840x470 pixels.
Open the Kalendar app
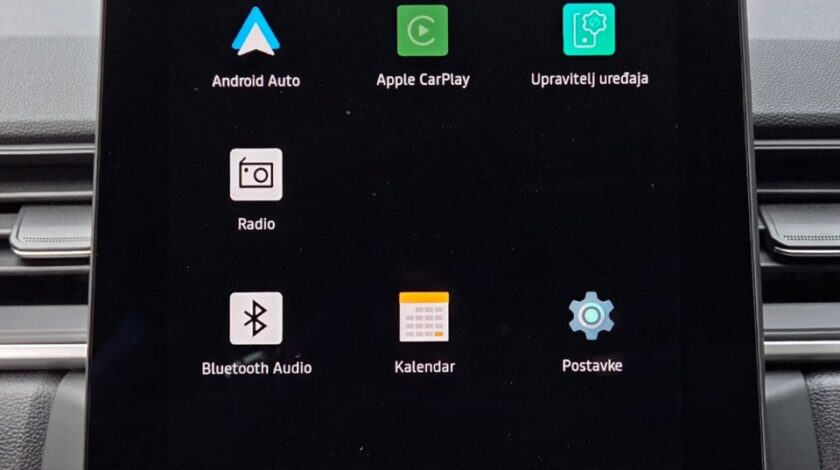(424, 318)
